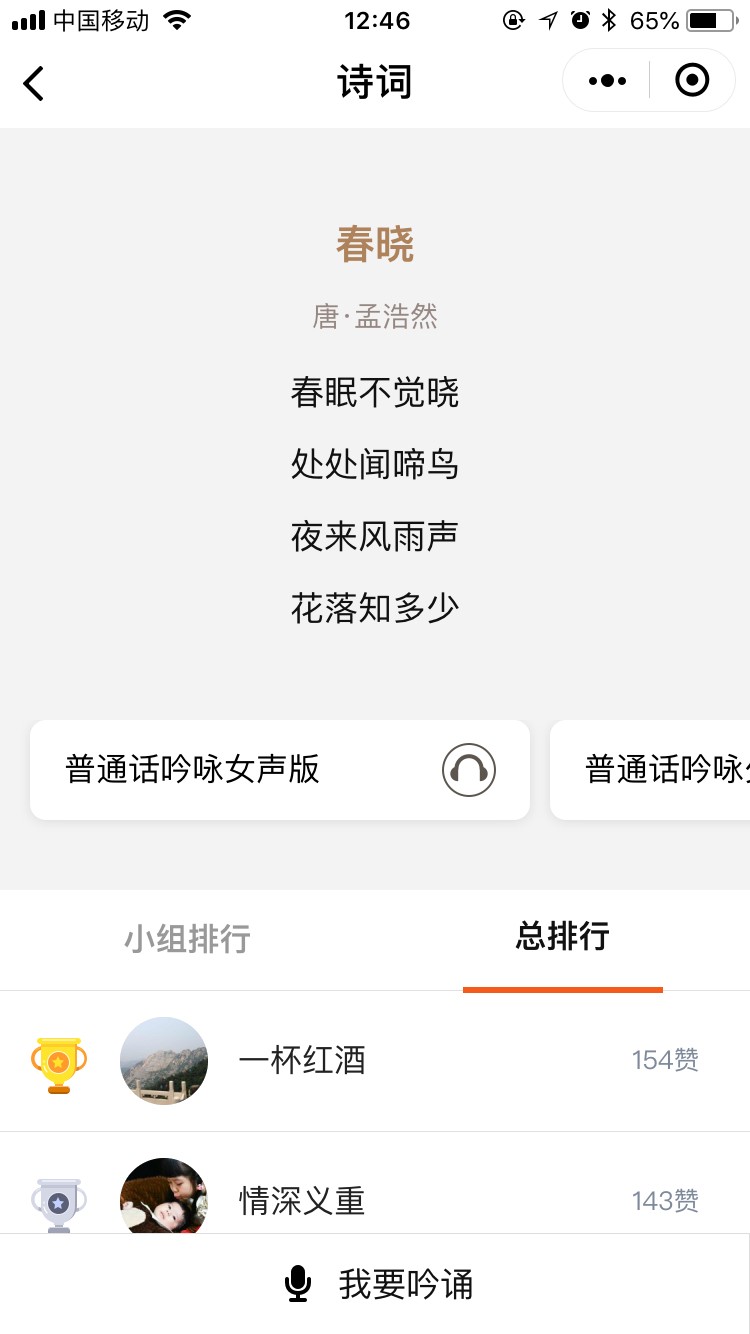750x1334 pixels.
Task: Open the mini program three-dot menu
Action: (x=607, y=81)
